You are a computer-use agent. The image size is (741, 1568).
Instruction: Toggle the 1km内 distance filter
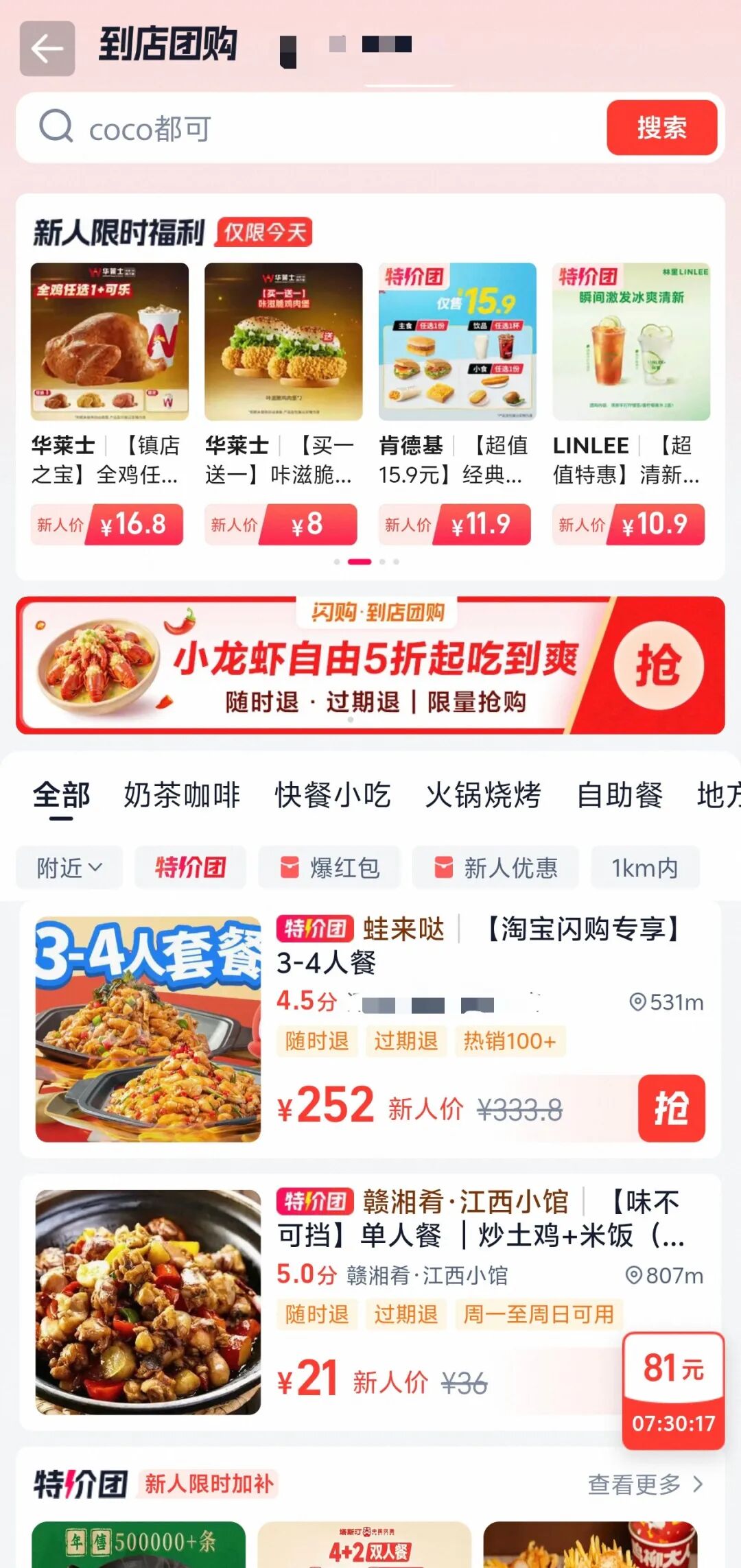click(x=644, y=867)
